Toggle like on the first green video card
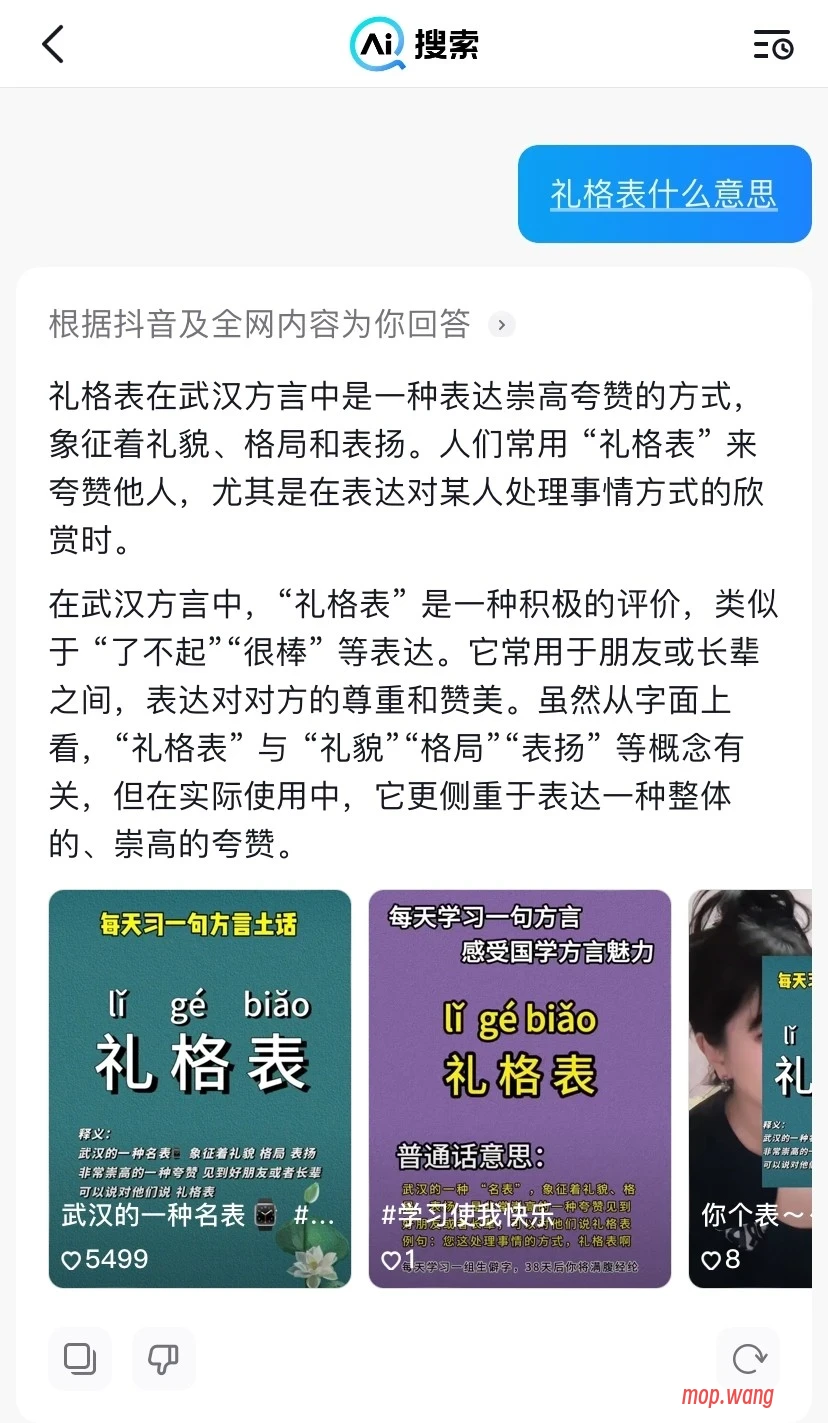The height and width of the screenshot is (1423, 828). (x=71, y=1259)
